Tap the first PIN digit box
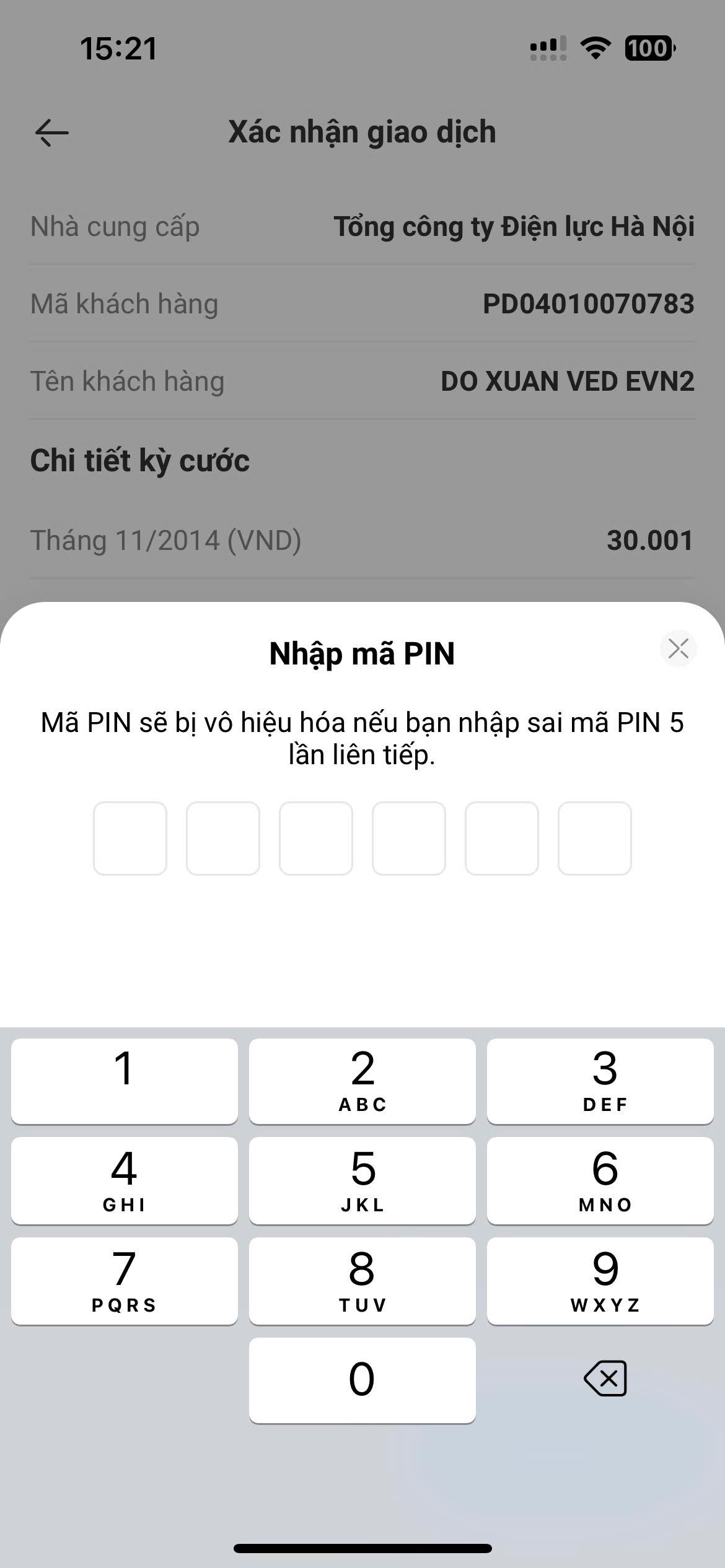 [x=130, y=838]
